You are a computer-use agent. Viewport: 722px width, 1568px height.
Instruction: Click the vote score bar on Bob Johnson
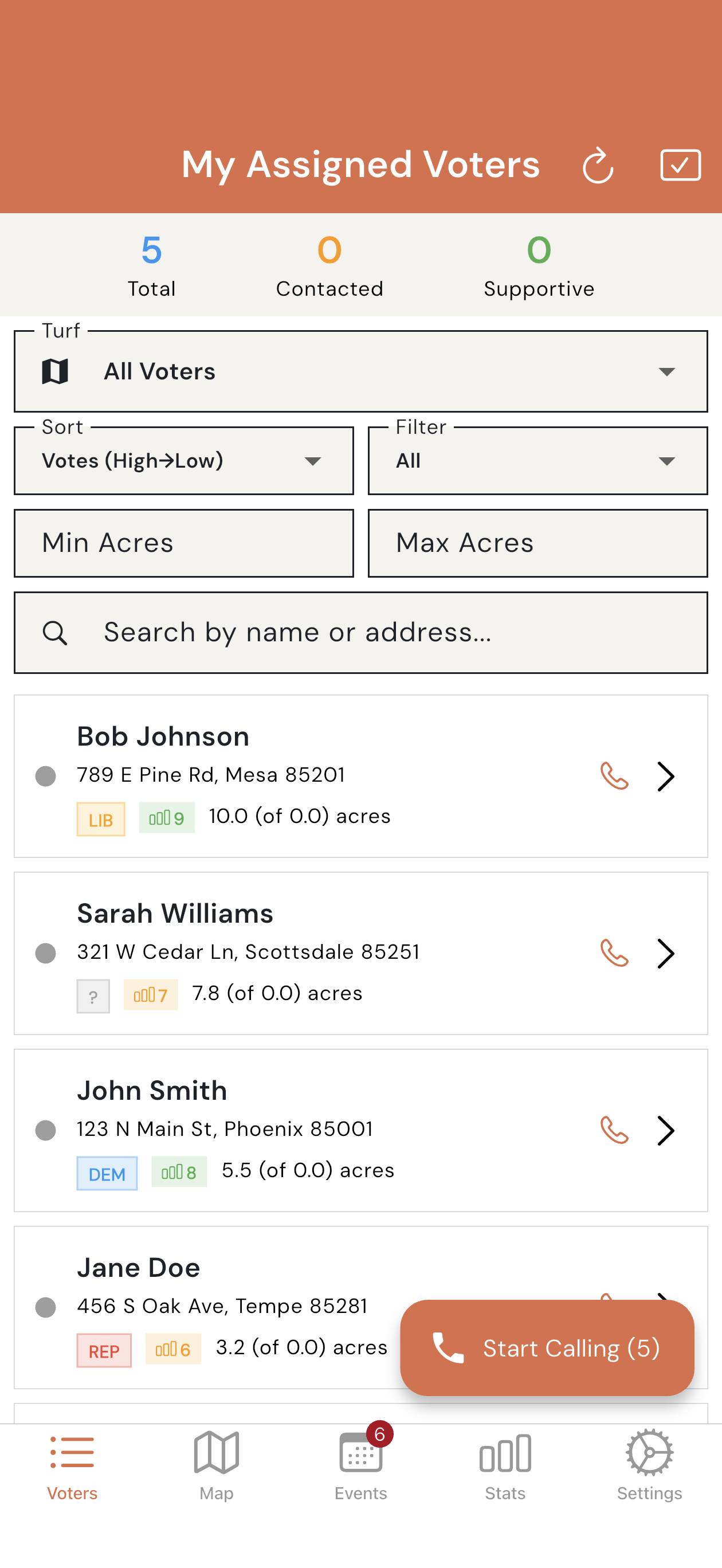tap(166, 818)
